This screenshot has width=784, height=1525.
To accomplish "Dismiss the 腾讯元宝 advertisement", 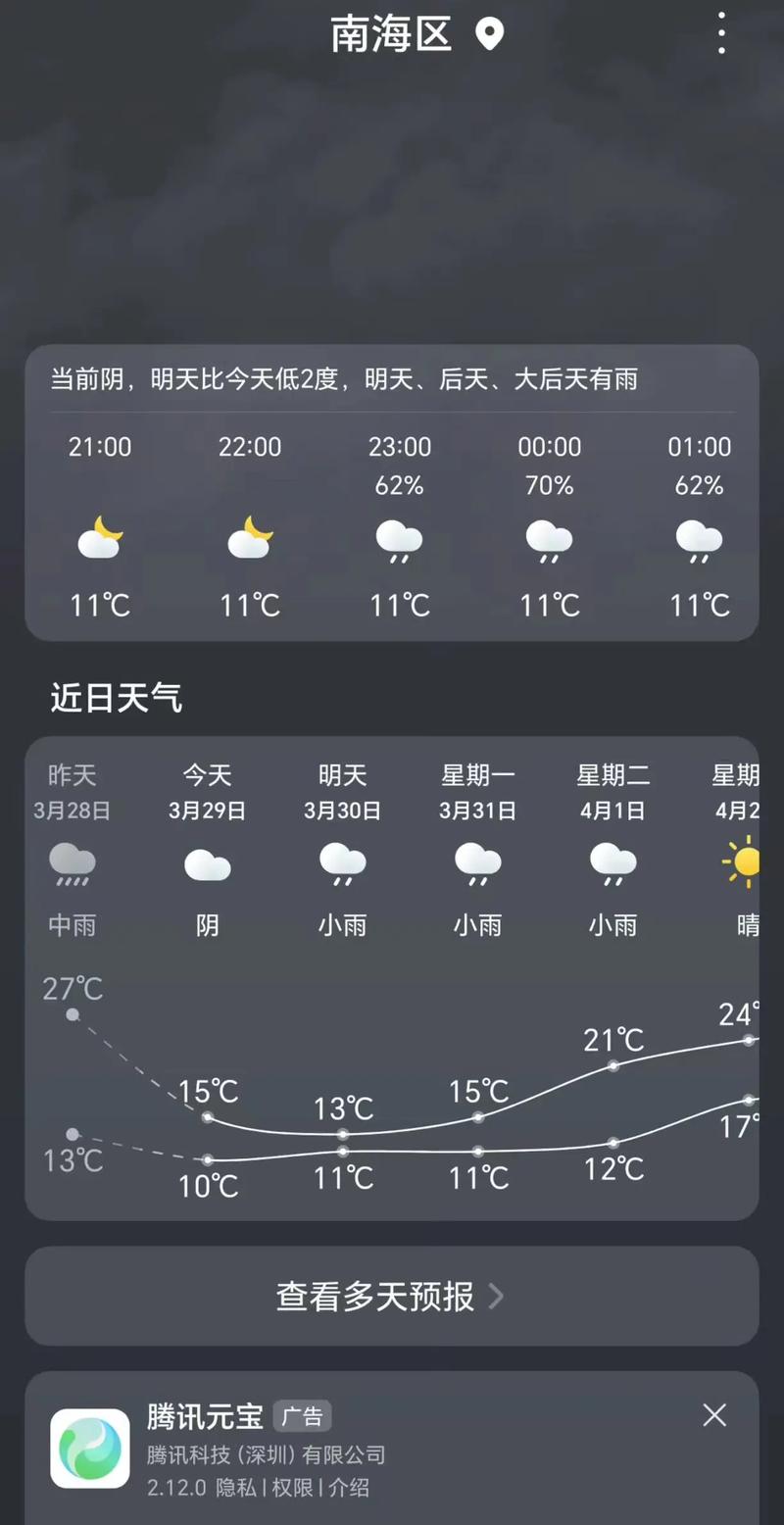I will click(x=713, y=1416).
